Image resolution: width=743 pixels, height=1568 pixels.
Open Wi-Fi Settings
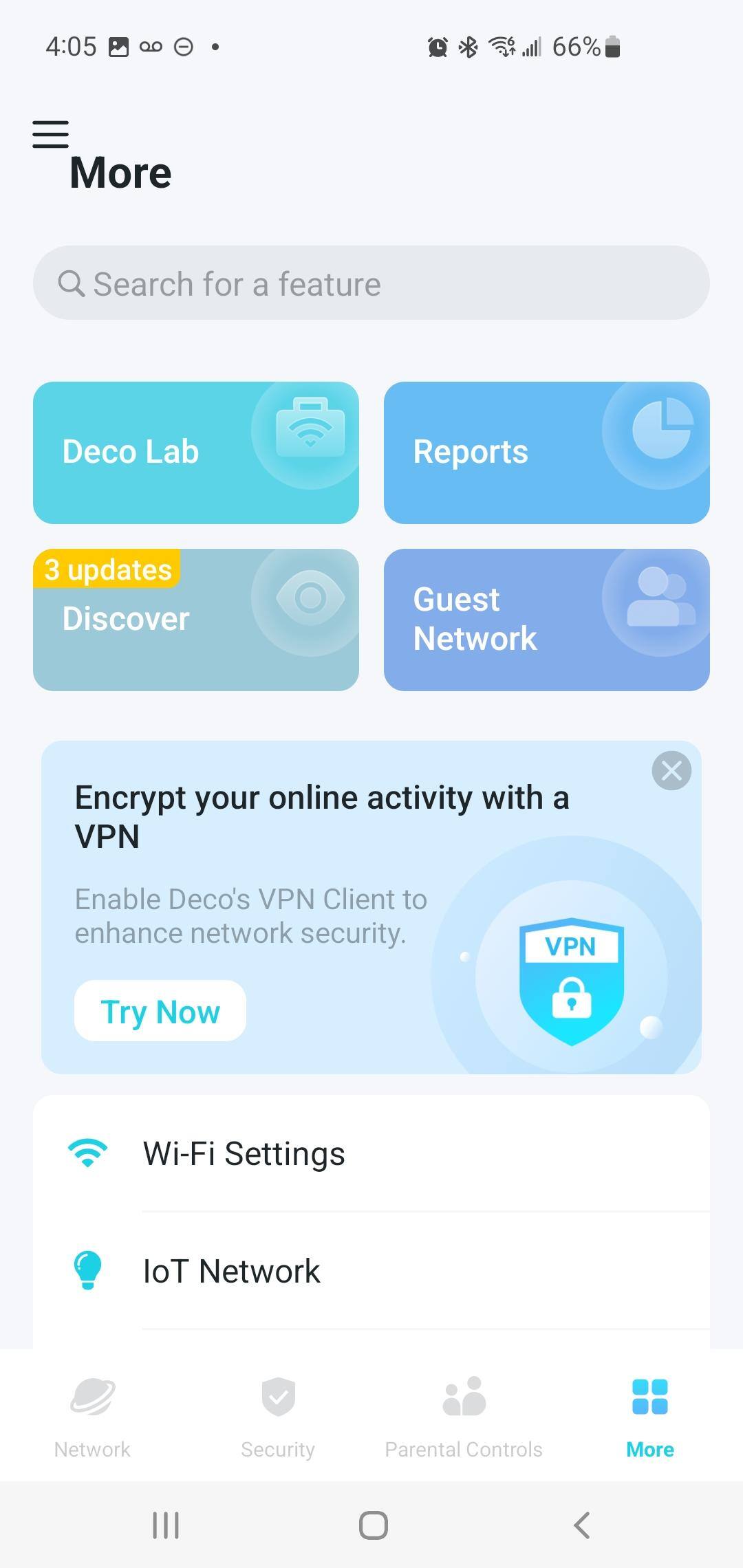tap(371, 1153)
